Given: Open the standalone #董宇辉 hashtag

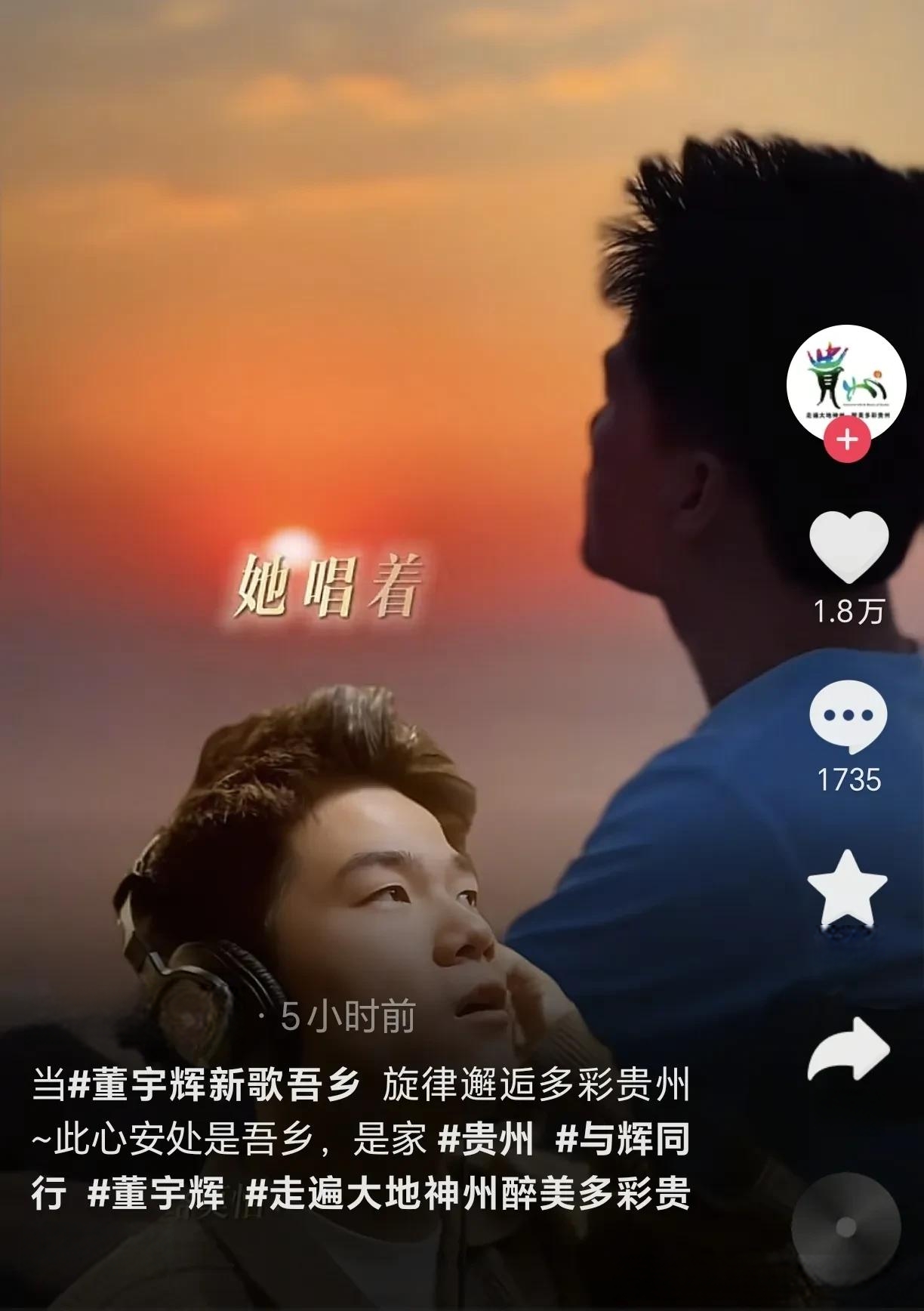Looking at the screenshot, I should [x=156, y=1195].
